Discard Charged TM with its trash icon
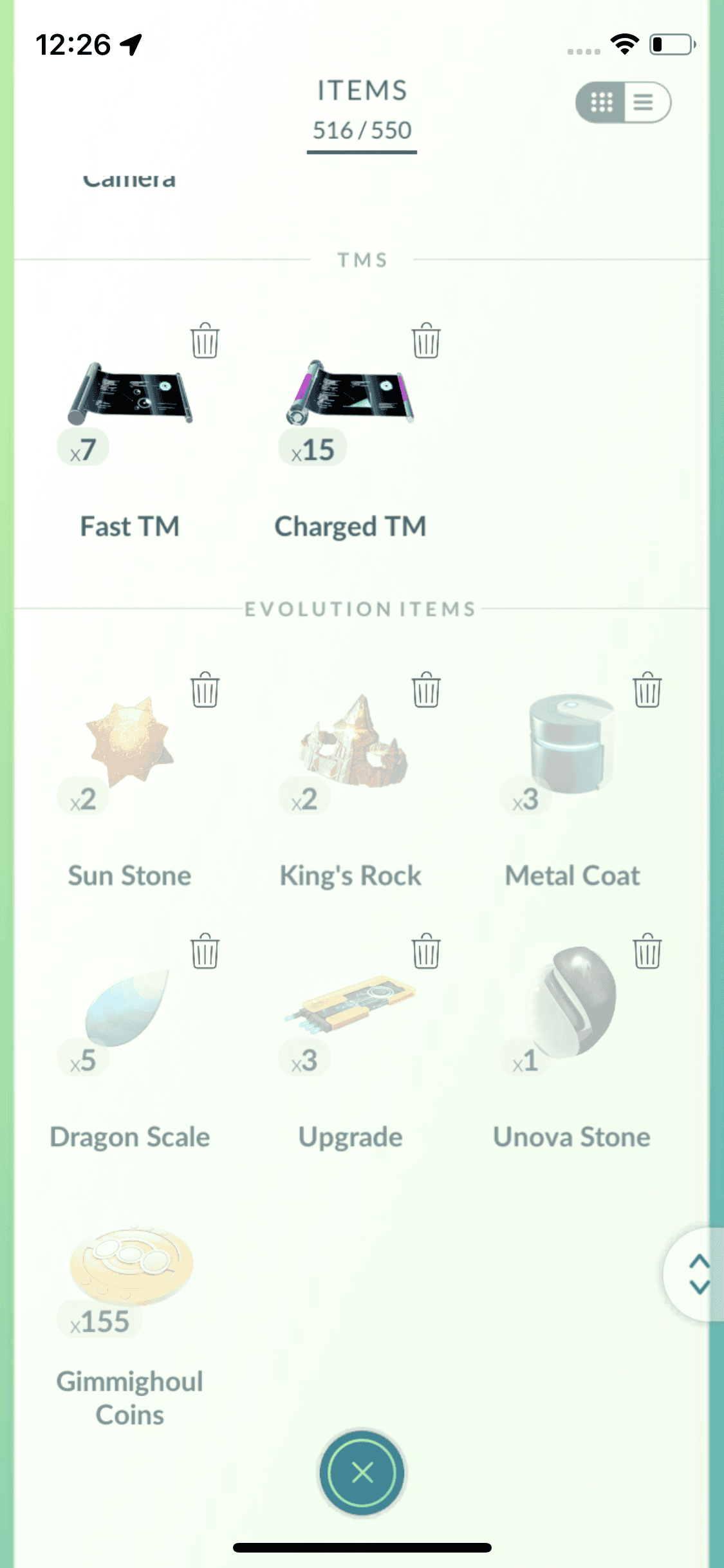The image size is (724, 1568). tap(426, 341)
